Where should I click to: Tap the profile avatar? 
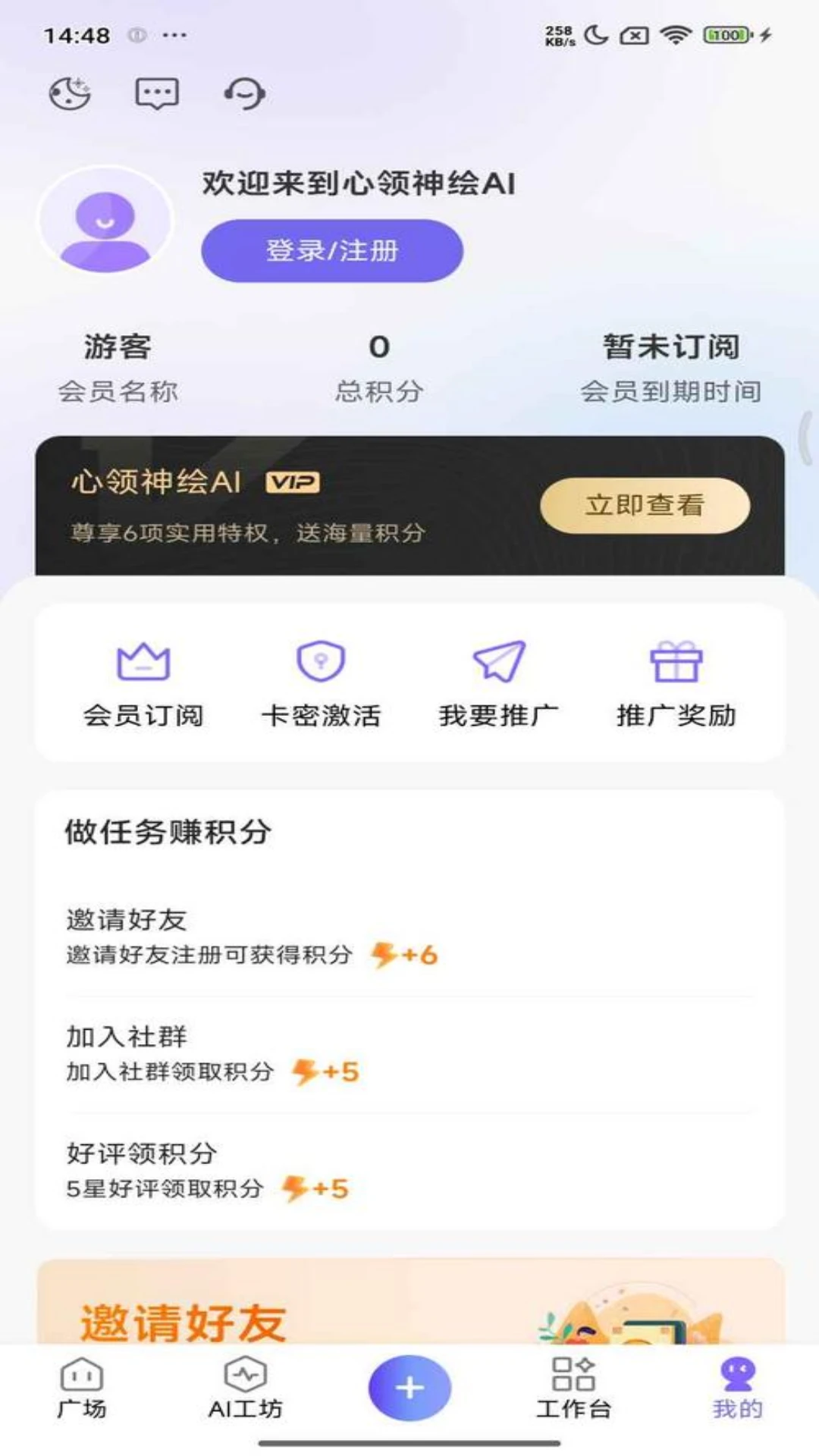click(106, 221)
